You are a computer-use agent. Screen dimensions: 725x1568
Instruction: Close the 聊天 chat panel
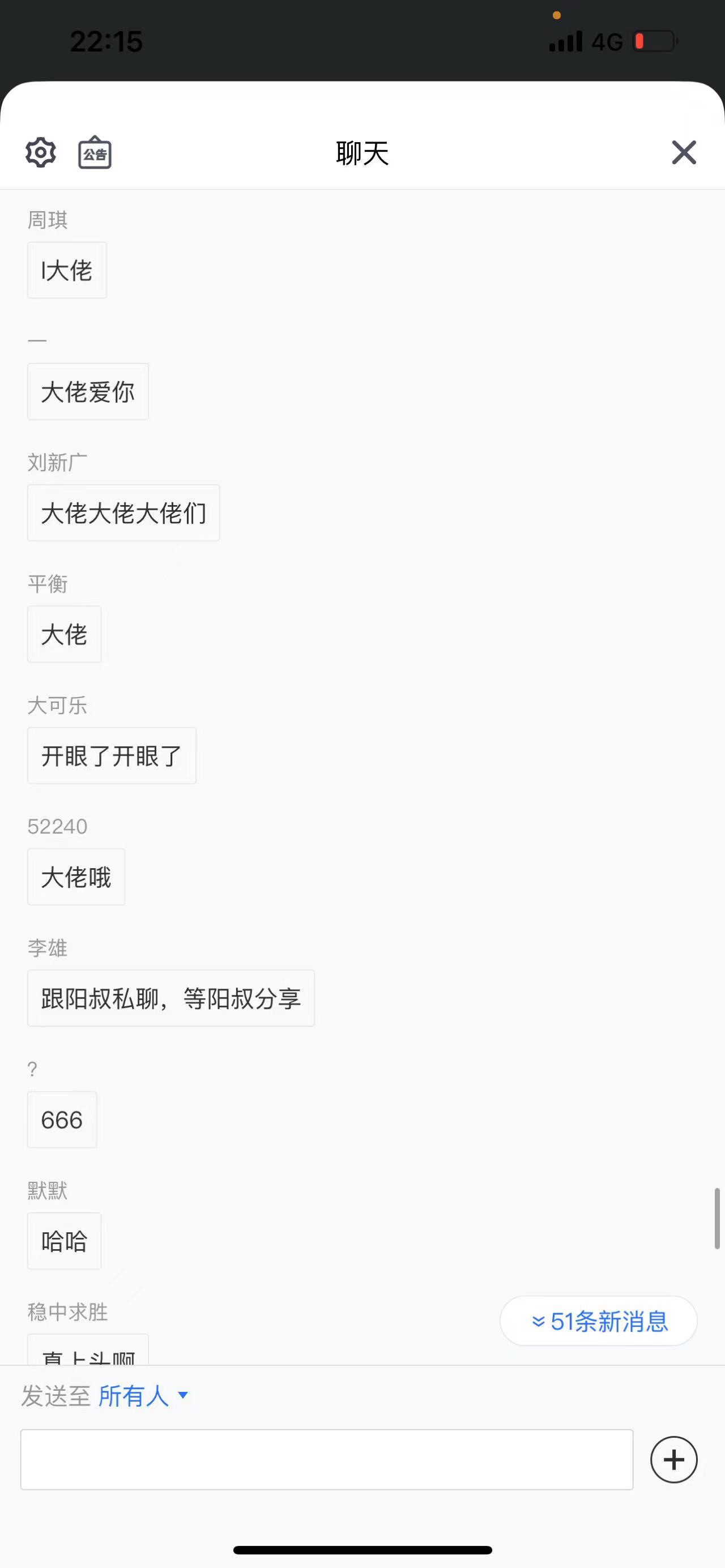[x=684, y=152]
